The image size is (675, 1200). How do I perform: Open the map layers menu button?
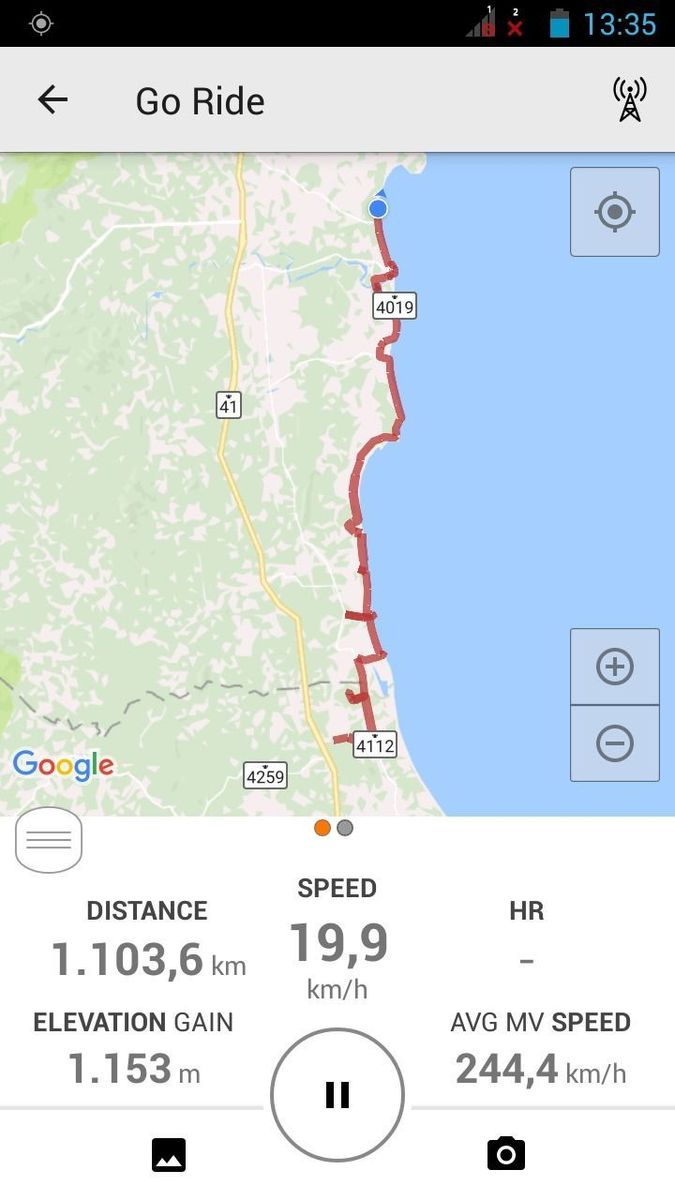tap(49, 840)
